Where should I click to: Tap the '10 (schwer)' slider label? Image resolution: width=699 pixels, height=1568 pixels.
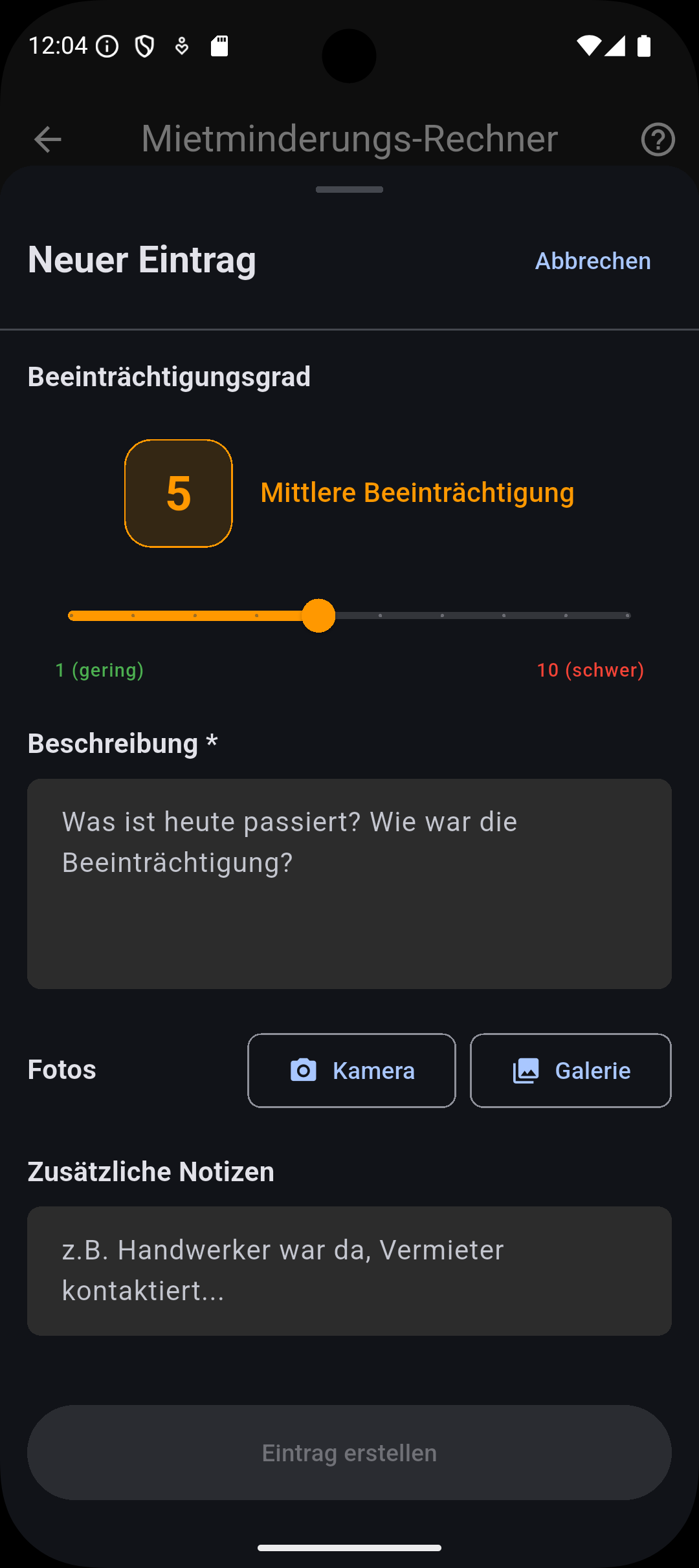click(x=589, y=670)
